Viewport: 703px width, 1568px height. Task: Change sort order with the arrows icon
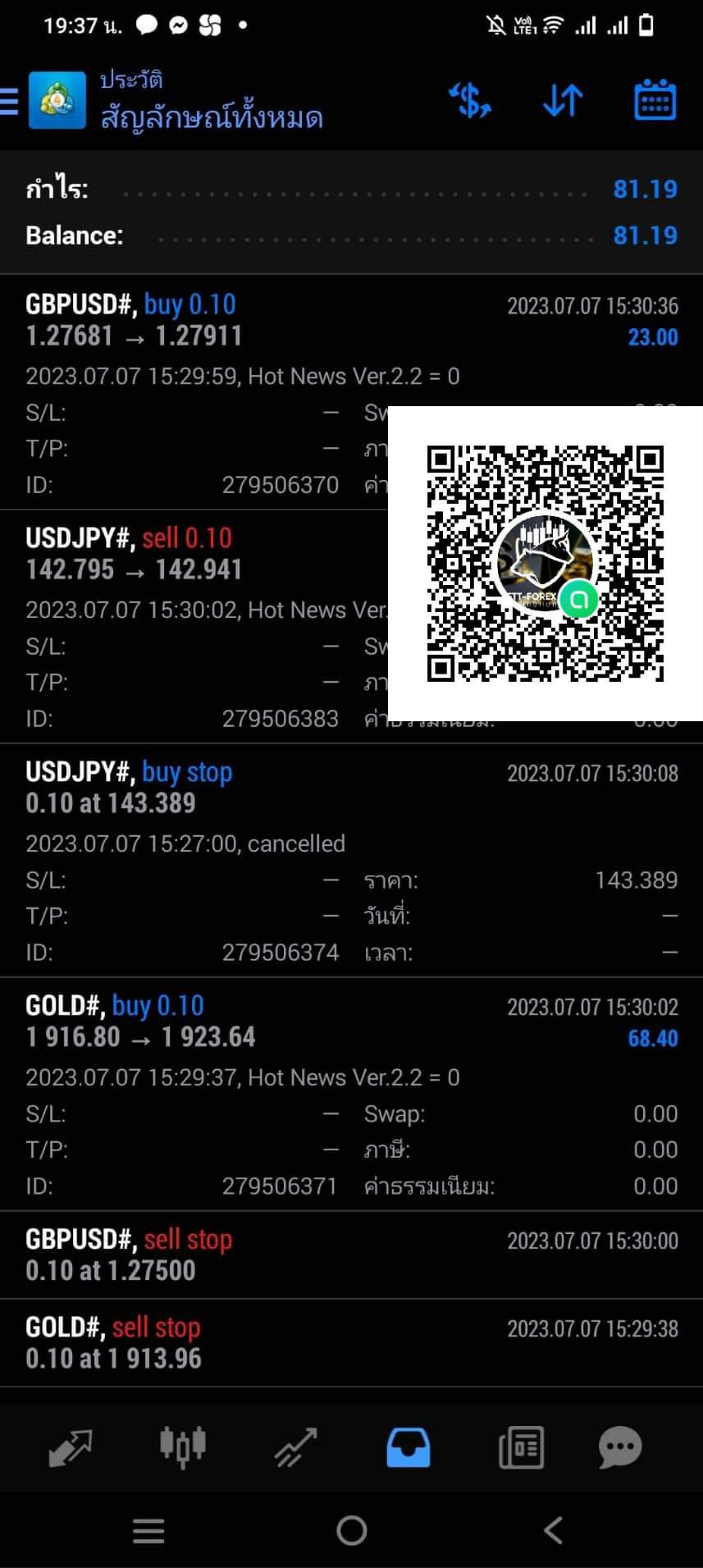[x=563, y=101]
